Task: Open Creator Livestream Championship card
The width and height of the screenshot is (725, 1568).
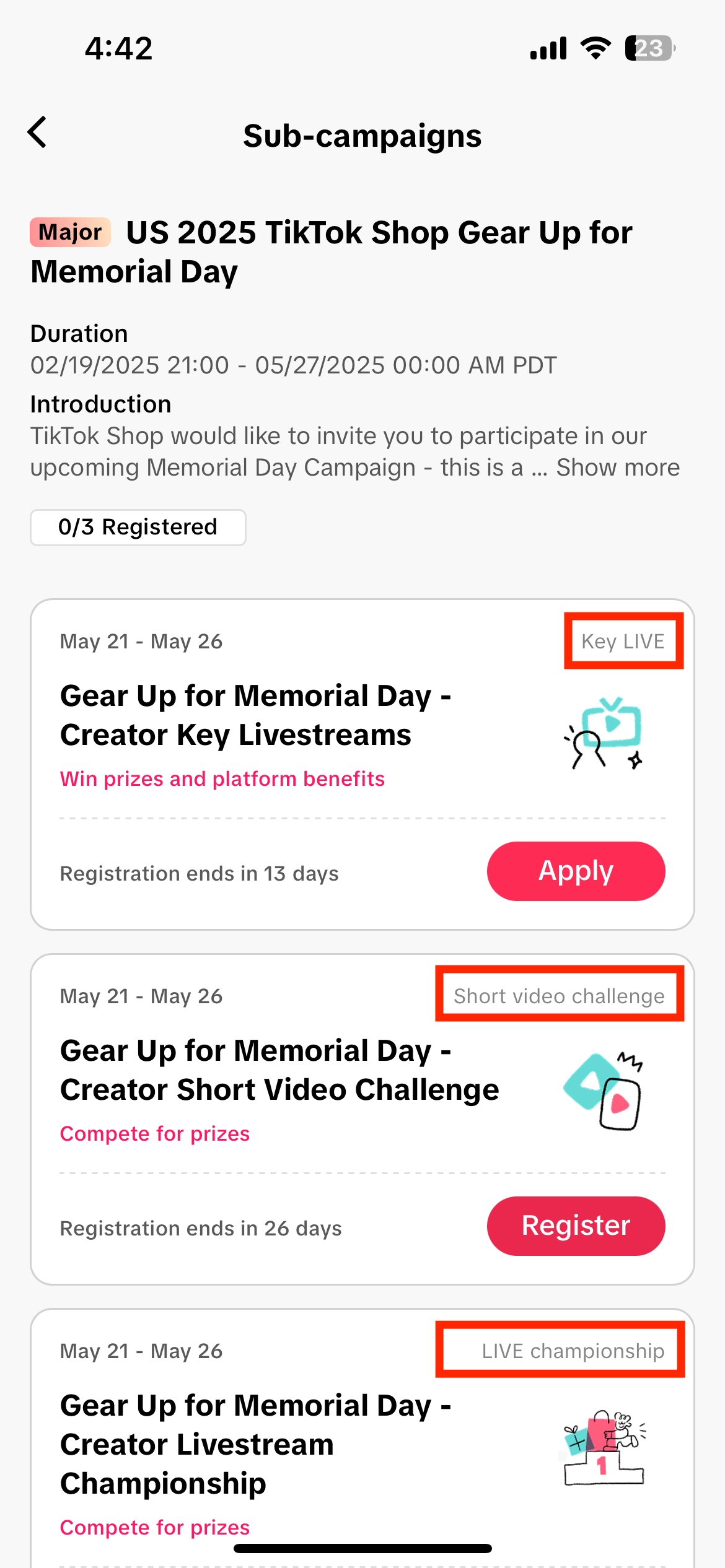Action: 255,1444
